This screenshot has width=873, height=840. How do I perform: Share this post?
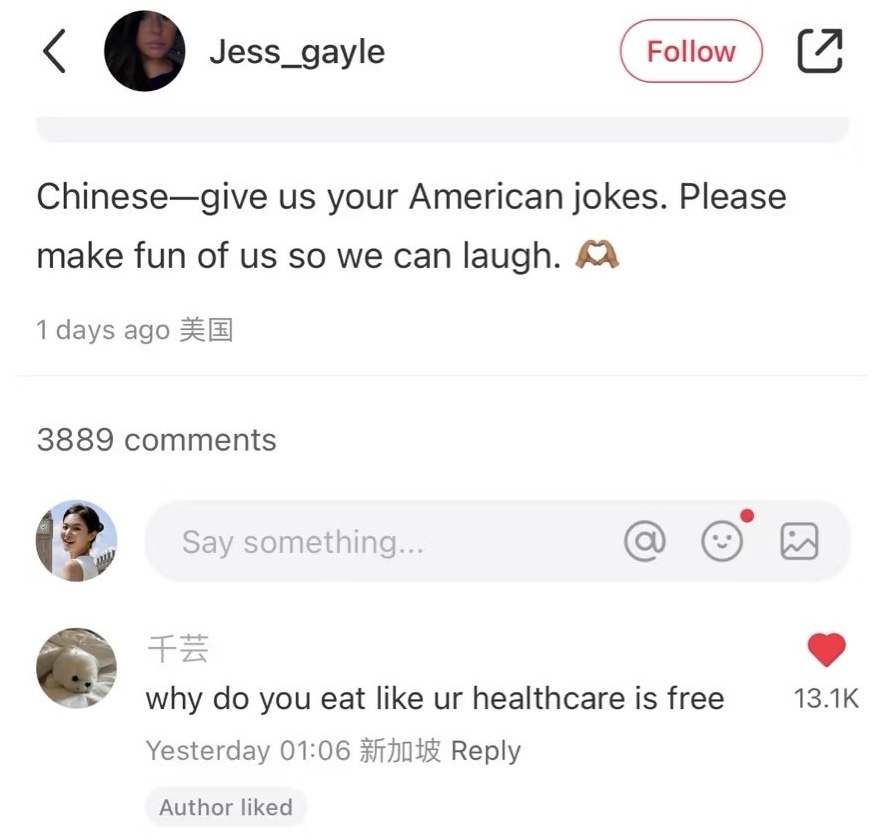(x=819, y=51)
